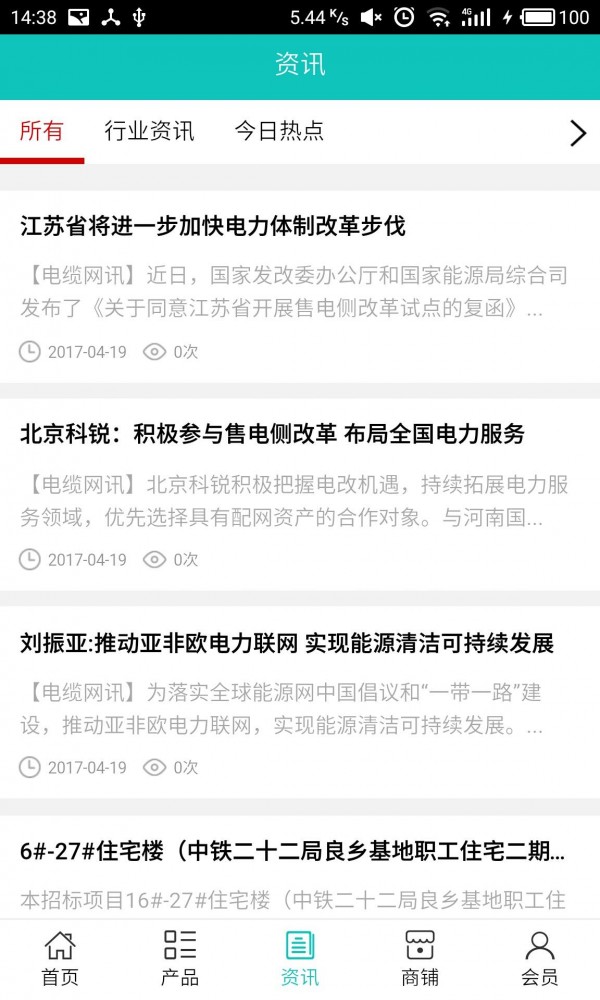Open the 产品 tab
600x1000 pixels.
coord(180,959)
